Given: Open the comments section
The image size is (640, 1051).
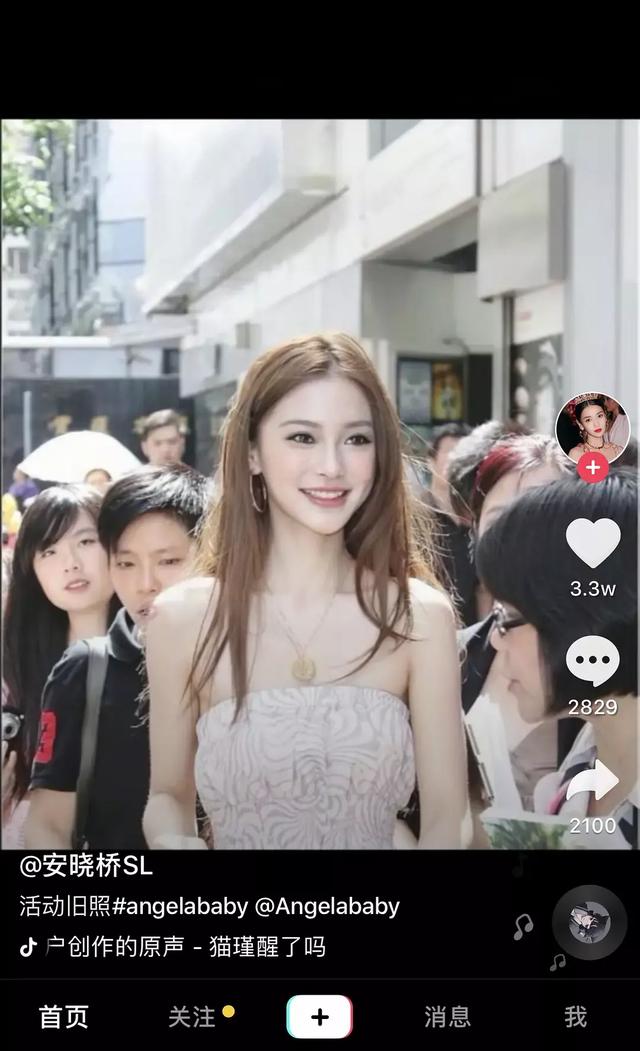Looking at the screenshot, I should pyautogui.click(x=593, y=661).
